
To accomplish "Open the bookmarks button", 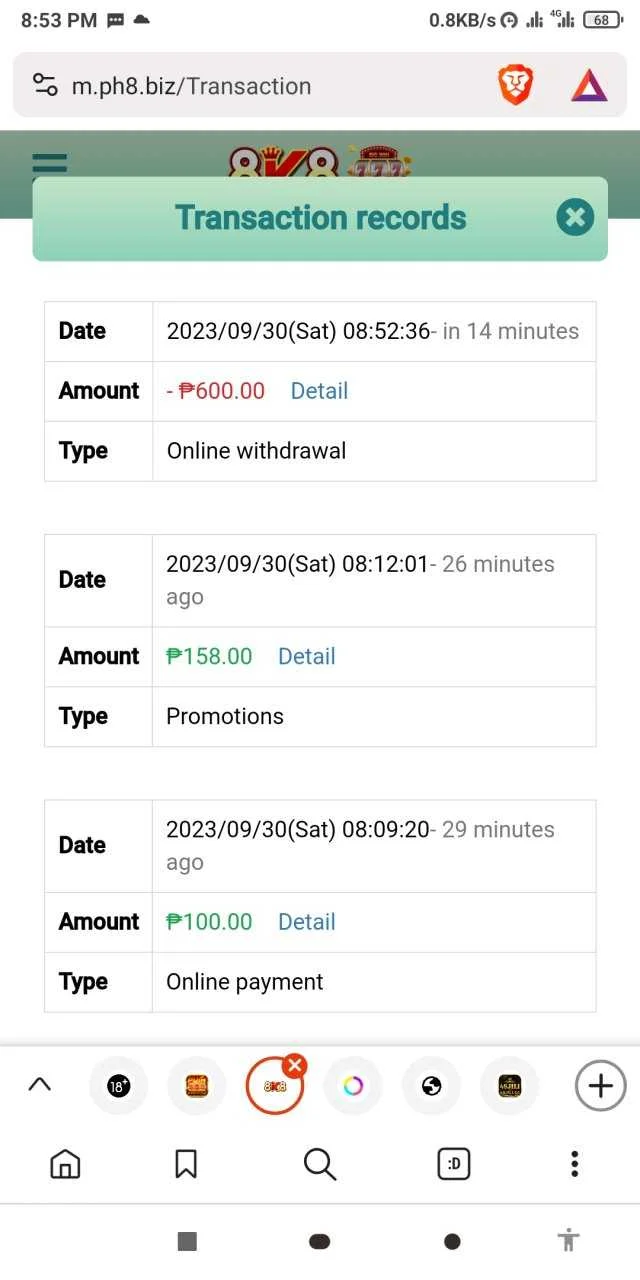I will click(x=186, y=1164).
